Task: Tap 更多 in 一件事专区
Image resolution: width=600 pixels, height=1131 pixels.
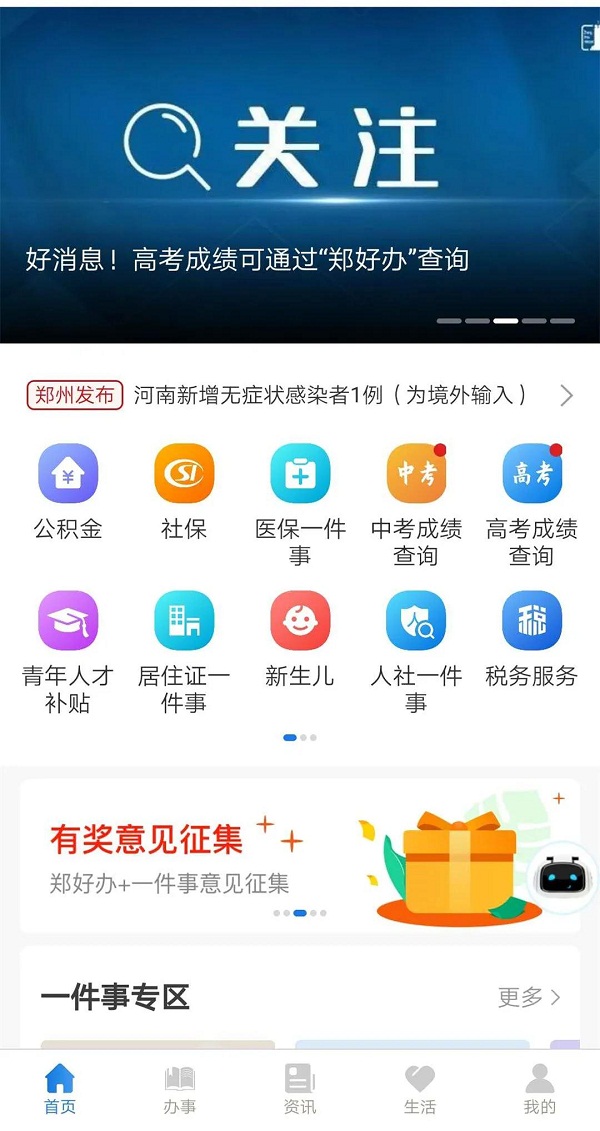Action: click(x=529, y=997)
